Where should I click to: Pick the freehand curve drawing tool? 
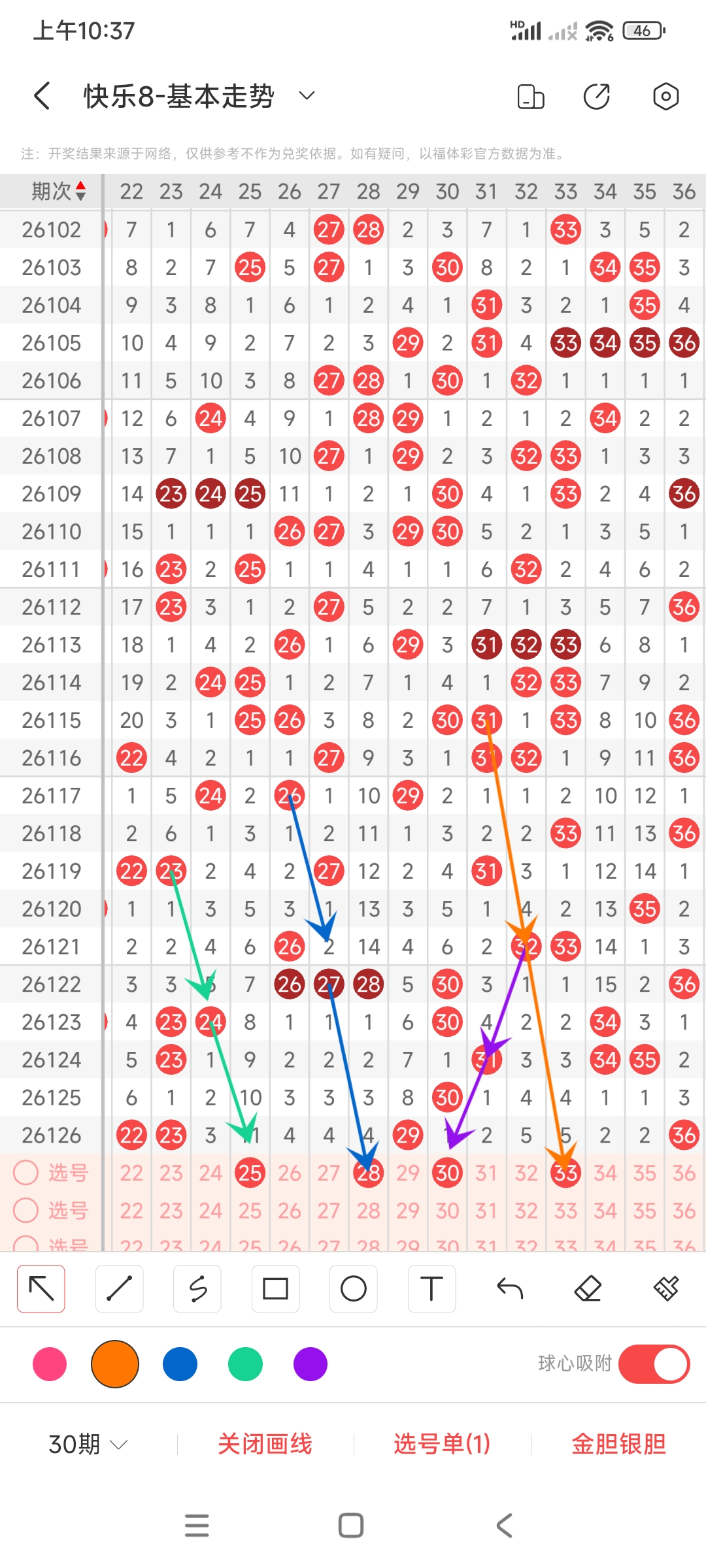pos(197,1289)
